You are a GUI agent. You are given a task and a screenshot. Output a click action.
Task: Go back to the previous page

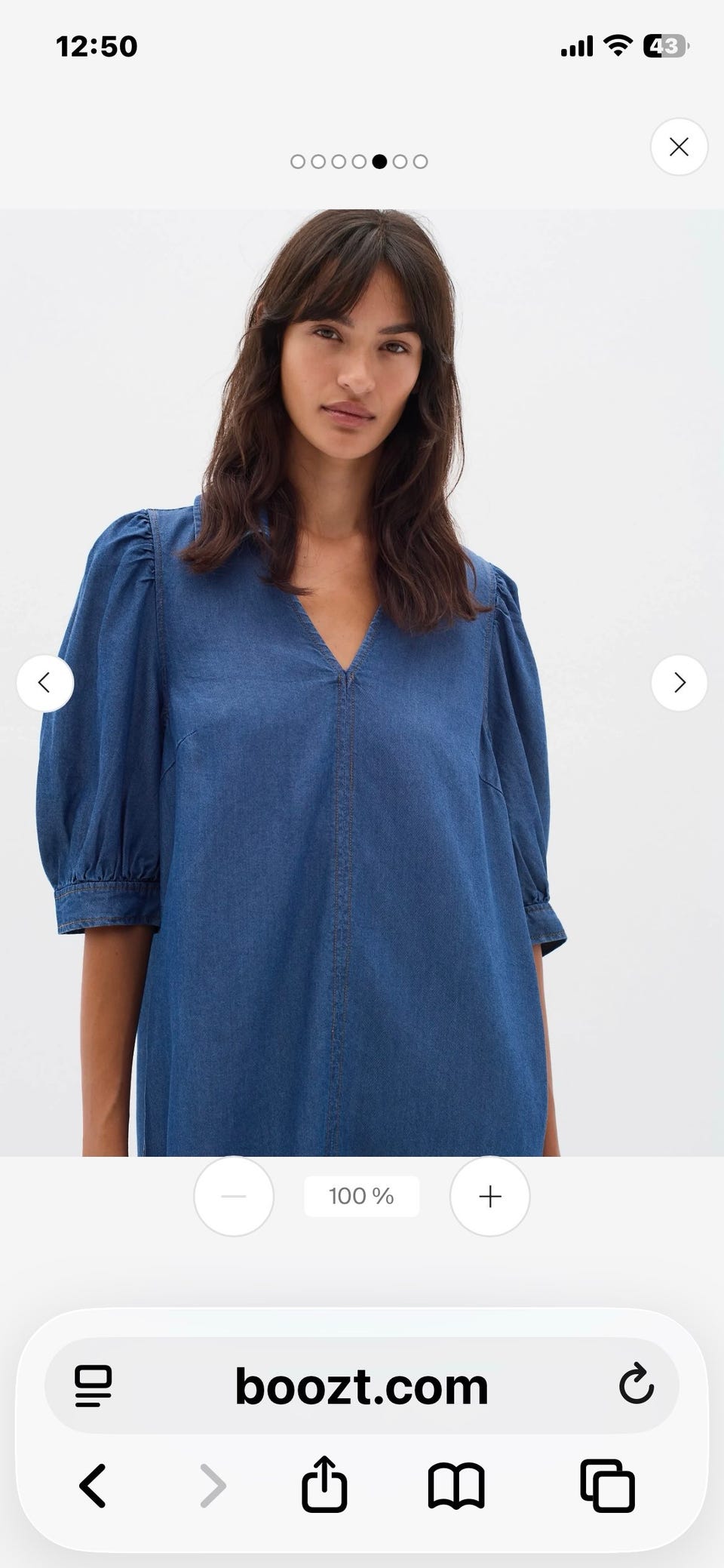pyautogui.click(x=93, y=1486)
